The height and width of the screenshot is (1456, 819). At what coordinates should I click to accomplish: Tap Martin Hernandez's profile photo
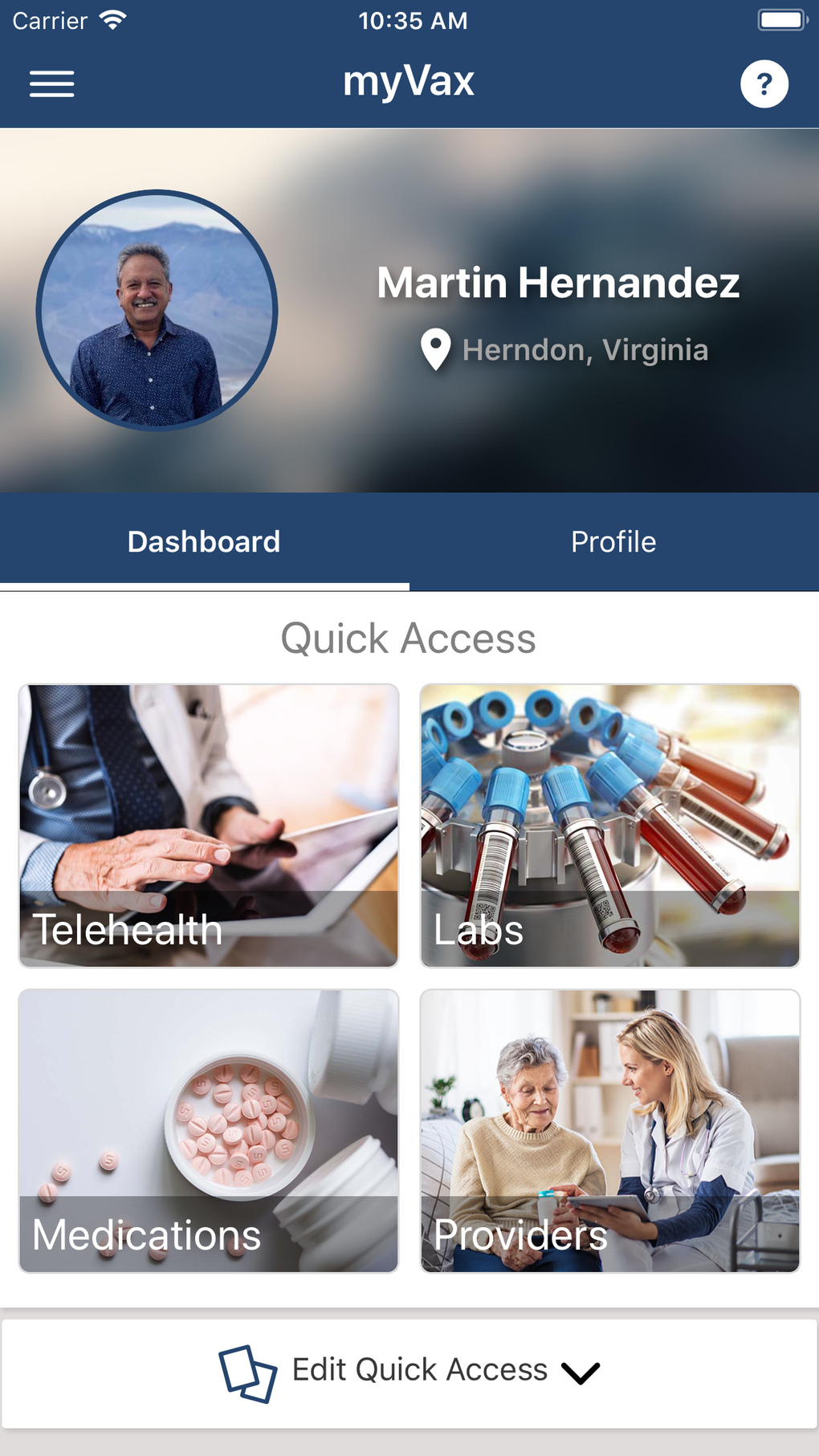(x=157, y=310)
